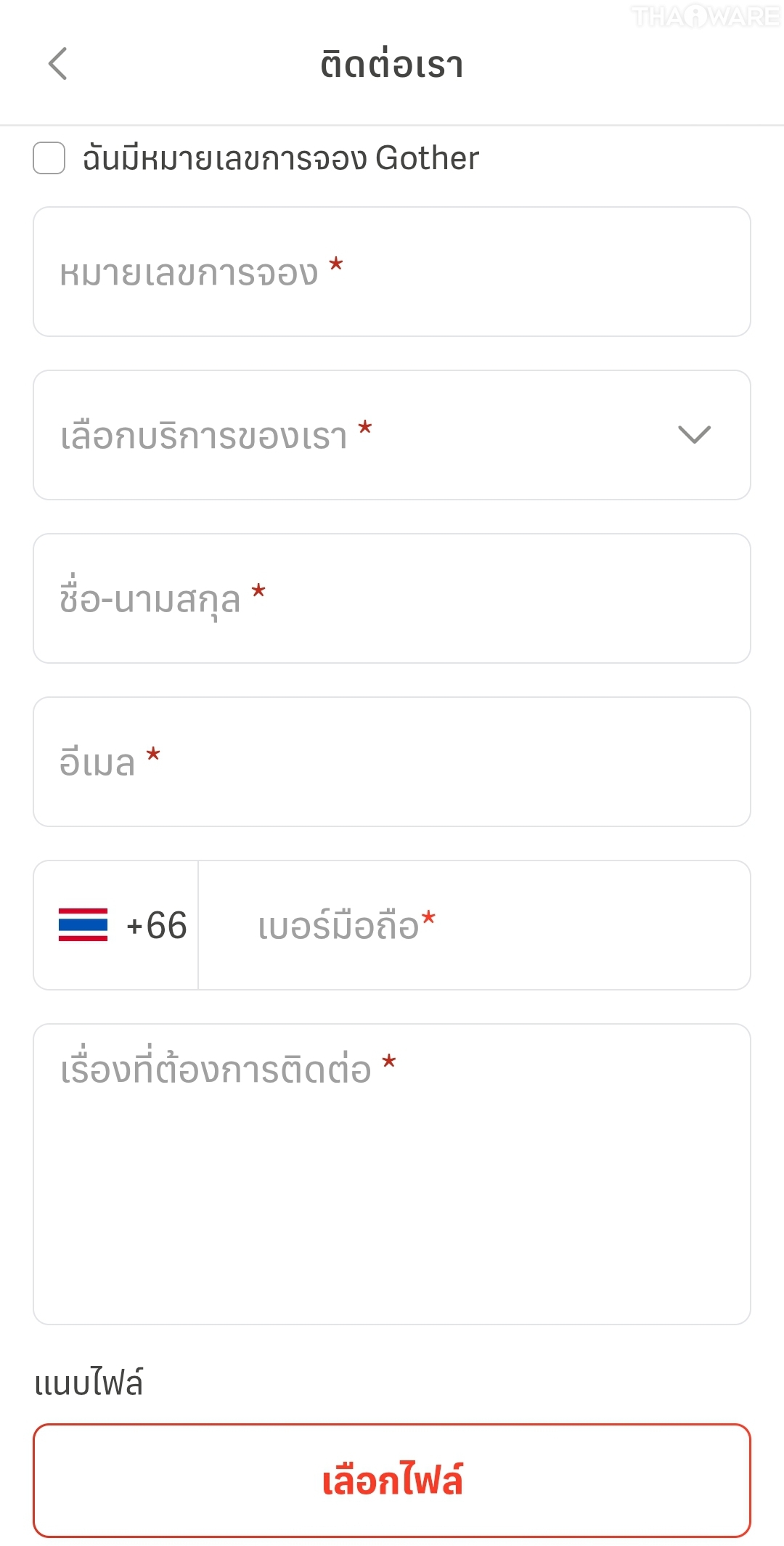The image size is (784, 1546).
Task: Focus the หมายเลขการจอง field
Action: (x=392, y=272)
